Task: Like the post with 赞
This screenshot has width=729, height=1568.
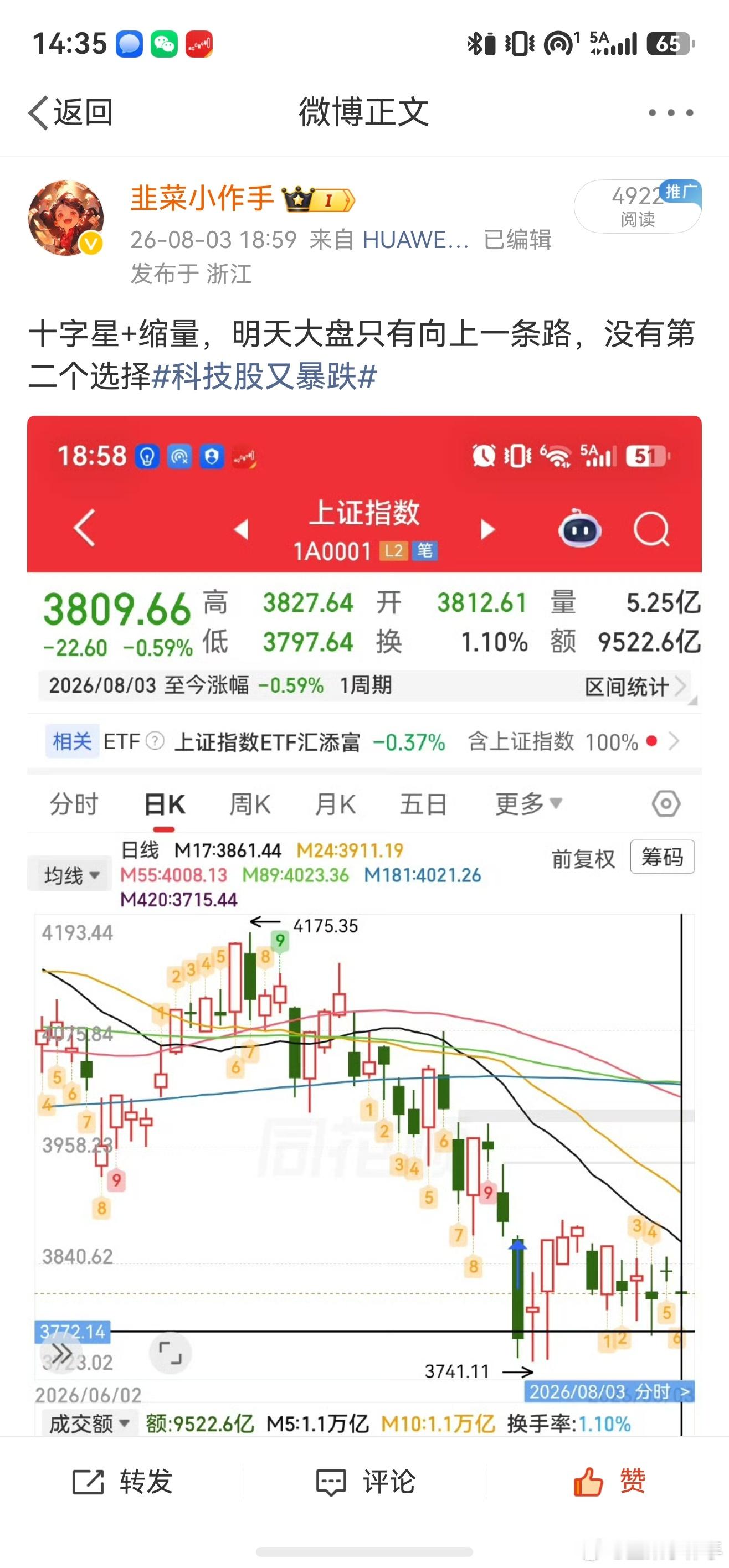Action: click(609, 1481)
